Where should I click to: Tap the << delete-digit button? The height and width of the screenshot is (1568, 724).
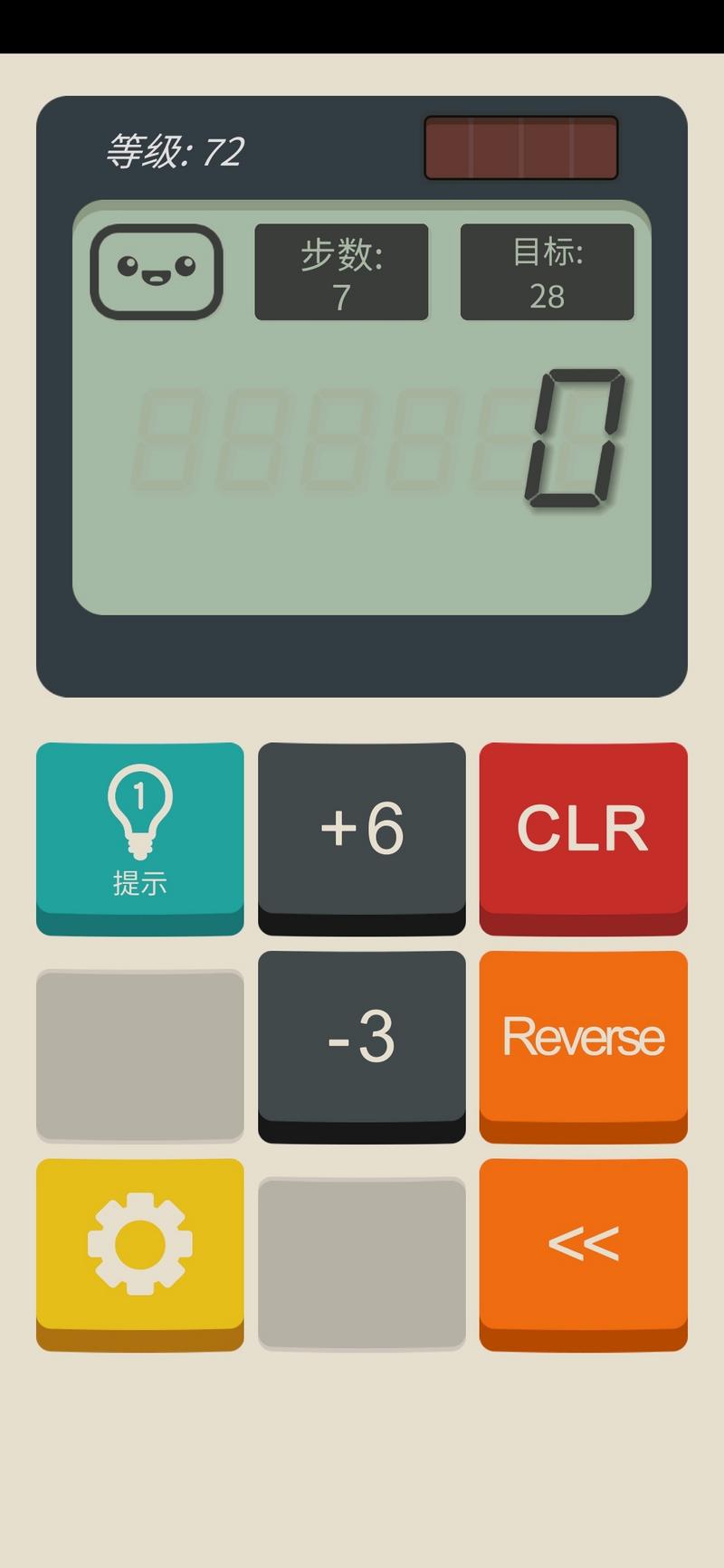coord(584,1254)
